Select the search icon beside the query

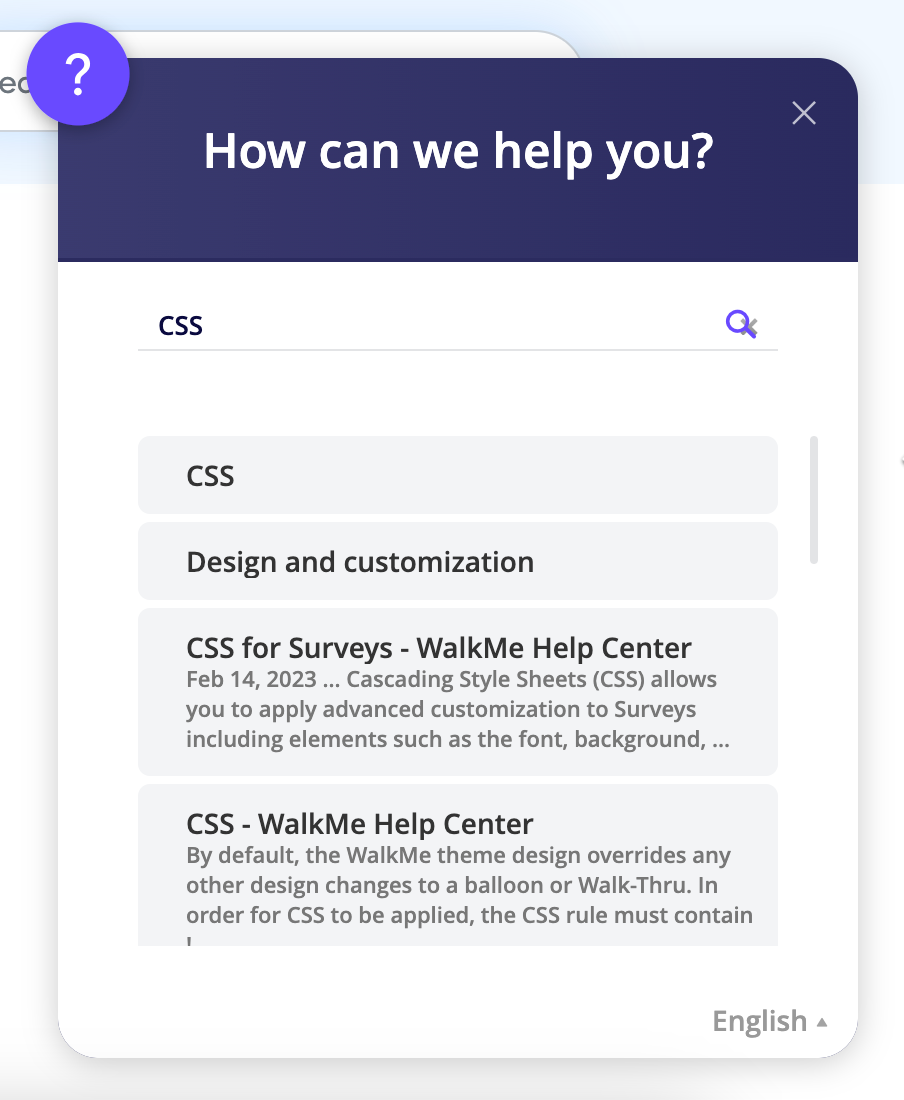pos(740,324)
